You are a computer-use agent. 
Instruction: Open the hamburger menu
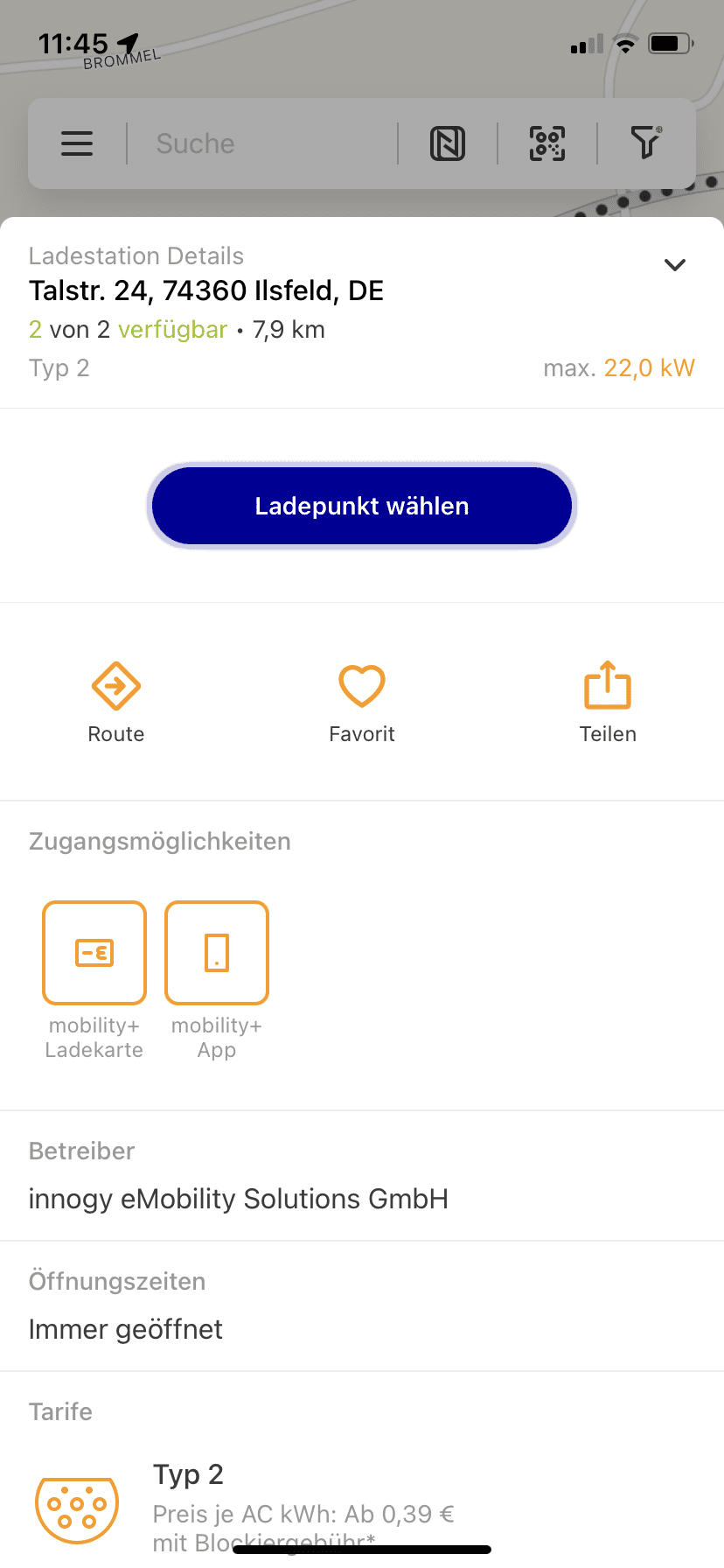tap(77, 143)
